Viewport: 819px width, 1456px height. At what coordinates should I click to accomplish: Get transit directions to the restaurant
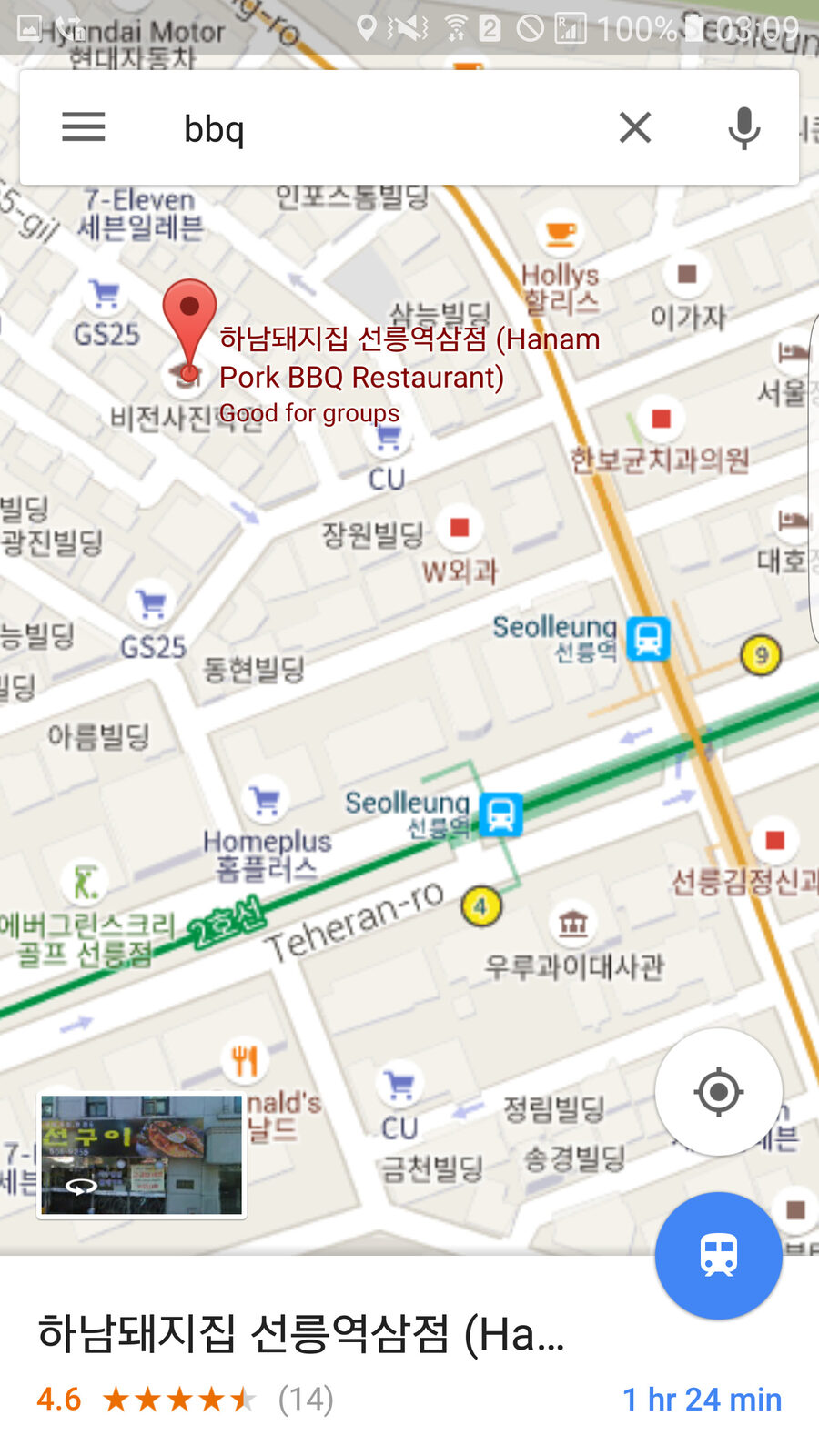click(719, 1255)
